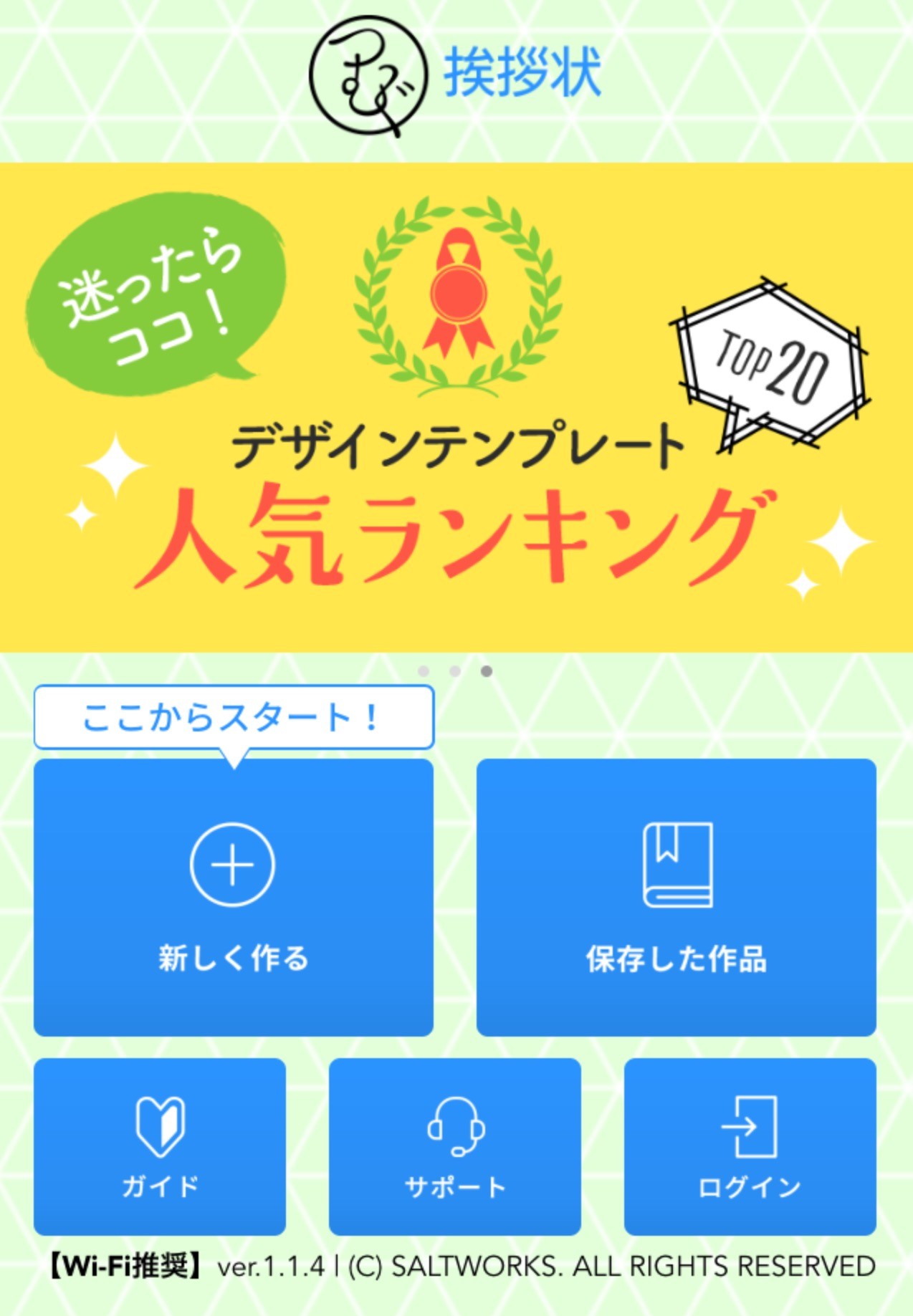Viewport: 913px width, 1316px height.
Task: Open サポート support
Action: coord(454,1146)
